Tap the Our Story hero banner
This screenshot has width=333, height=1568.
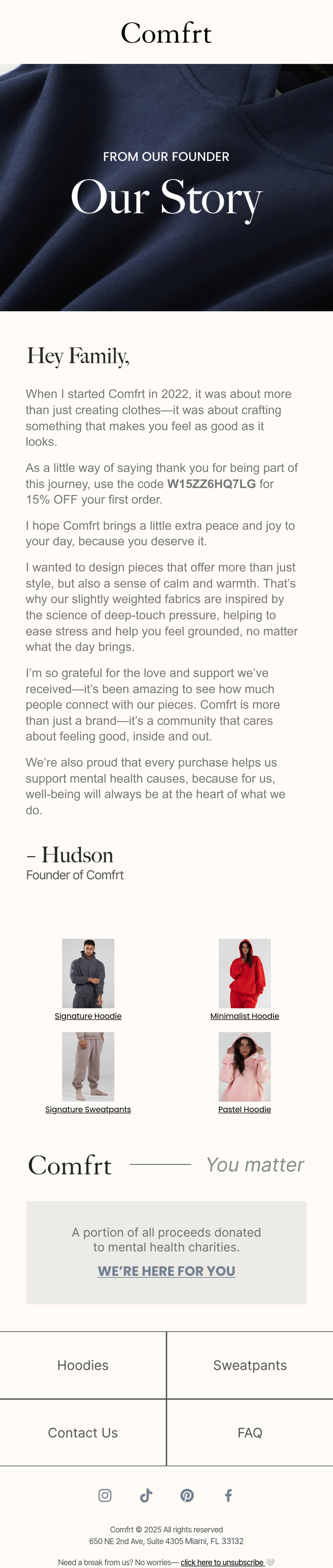[x=167, y=188]
